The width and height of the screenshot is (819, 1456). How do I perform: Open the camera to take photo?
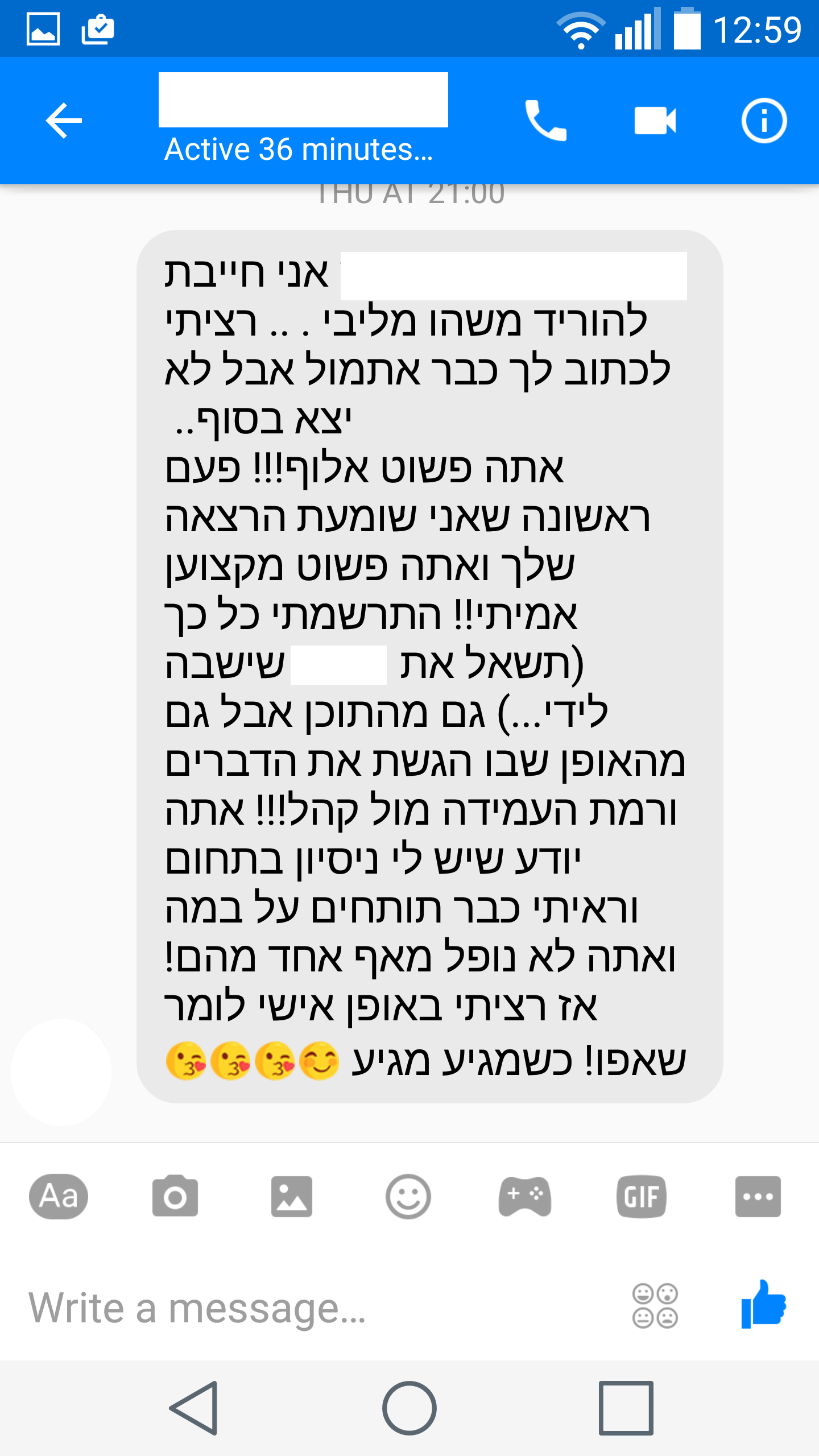[x=175, y=1197]
